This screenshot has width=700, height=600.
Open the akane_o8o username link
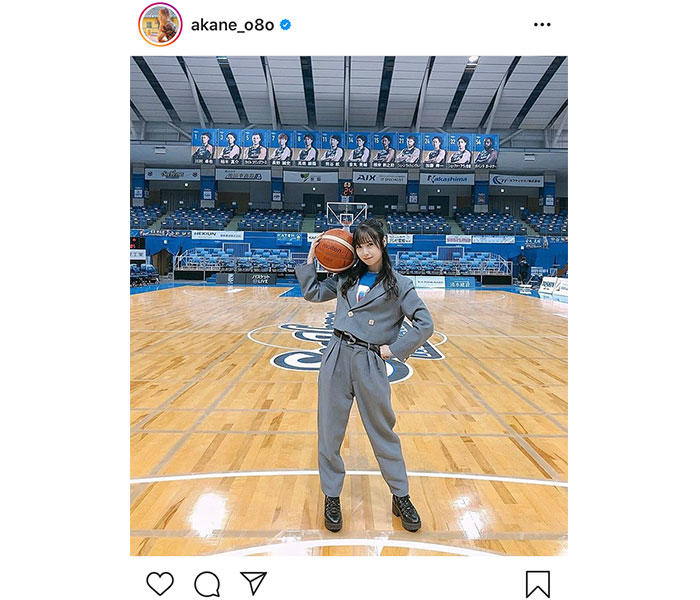tap(233, 25)
